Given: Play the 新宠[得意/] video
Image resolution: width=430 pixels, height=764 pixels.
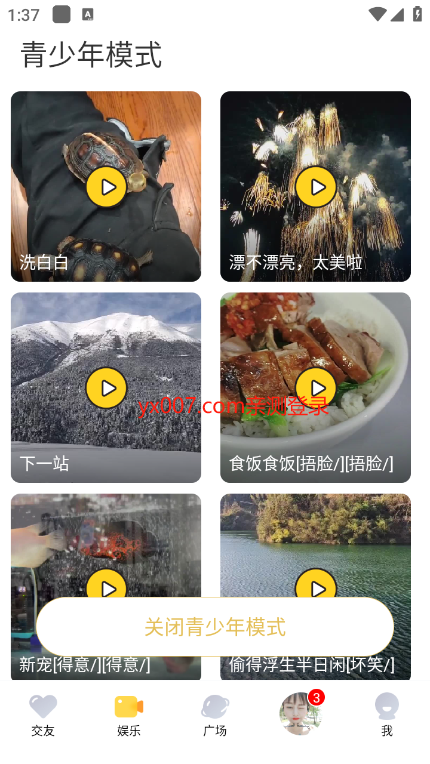Looking at the screenshot, I should click(x=107, y=589).
